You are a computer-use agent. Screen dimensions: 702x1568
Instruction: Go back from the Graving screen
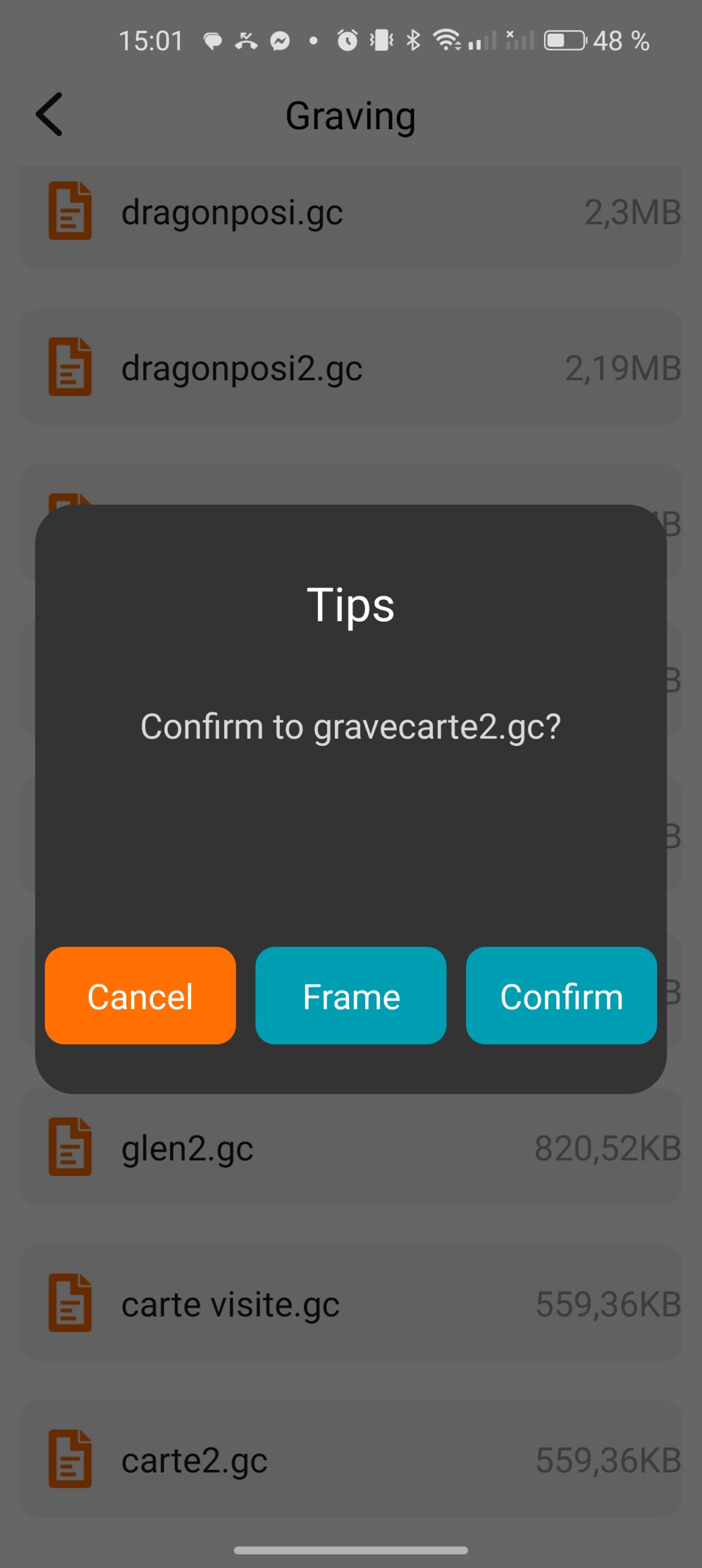pos(50,114)
